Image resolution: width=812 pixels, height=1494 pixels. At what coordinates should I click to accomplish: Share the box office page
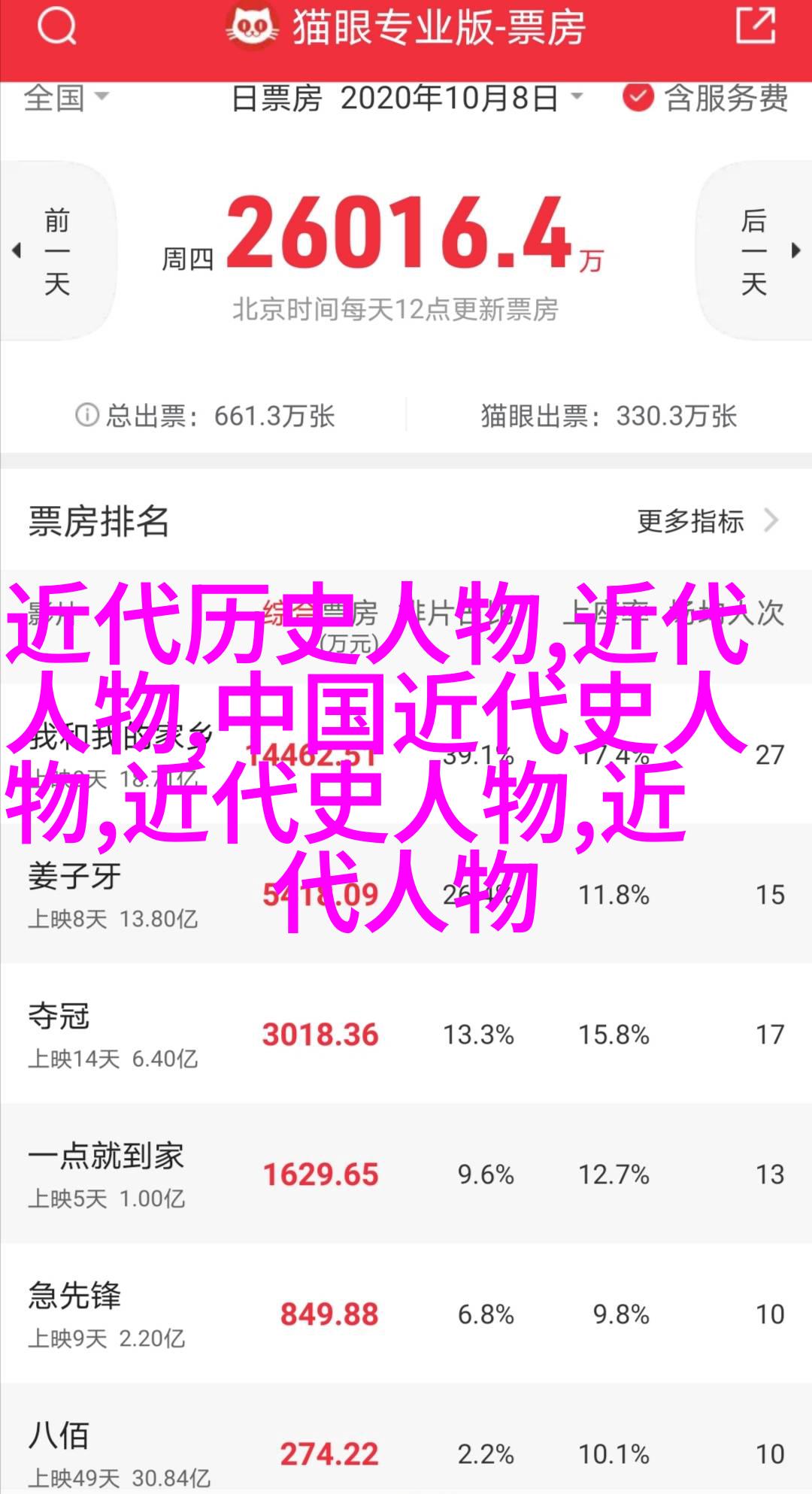point(755,27)
